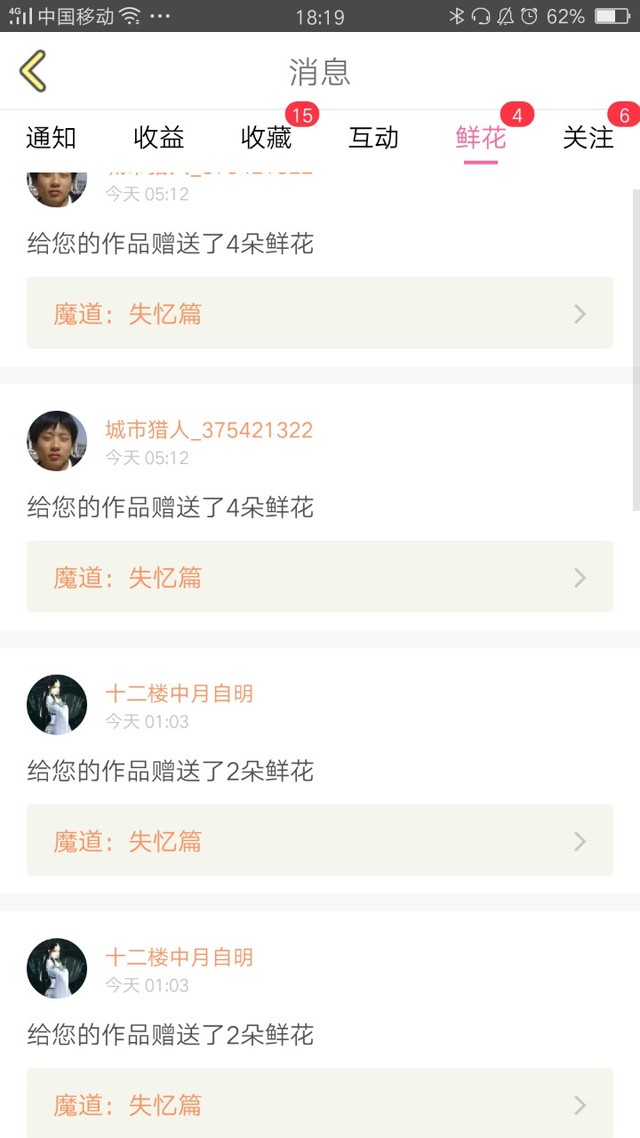This screenshot has height=1138, width=640.
Task: Select the 鲜花 tab
Action: click(480, 137)
